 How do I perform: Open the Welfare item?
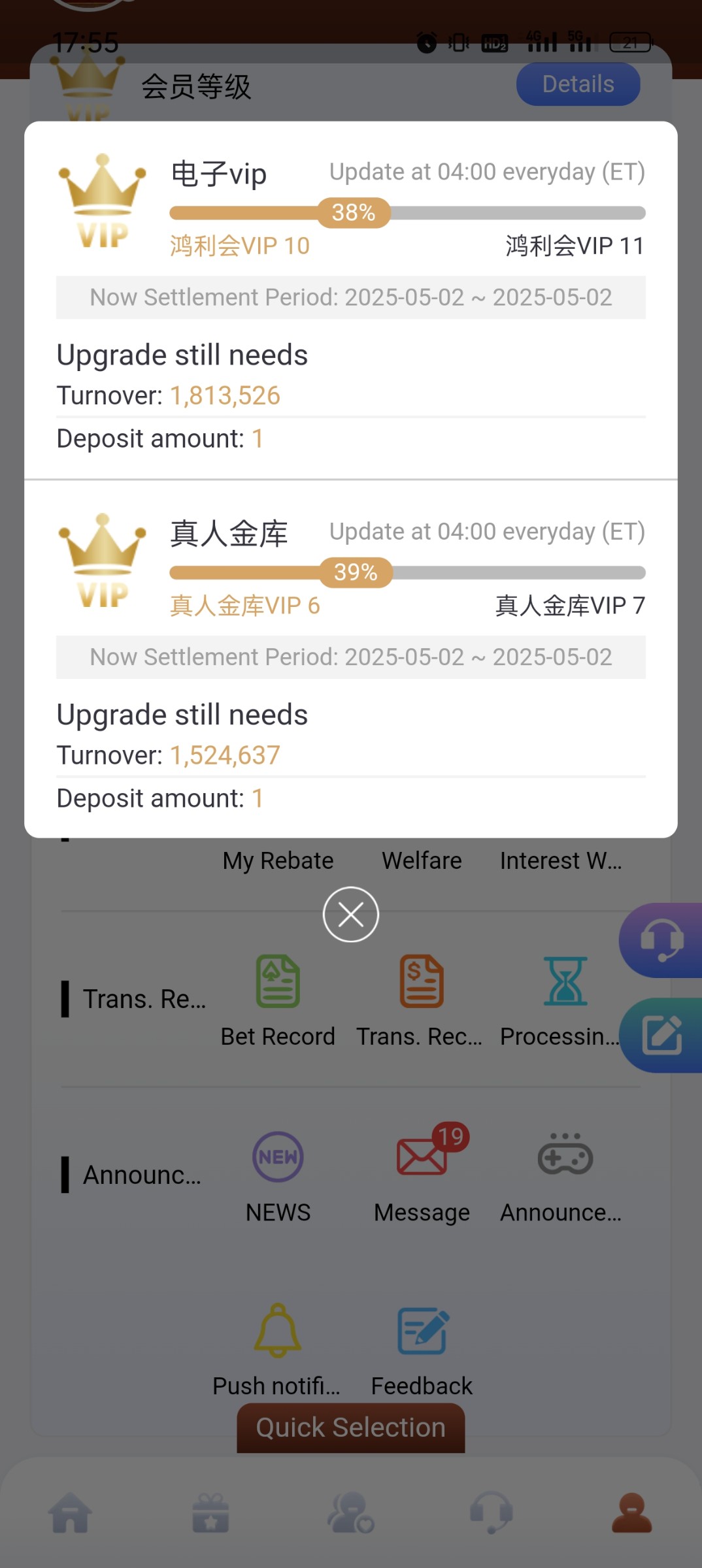pos(422,860)
